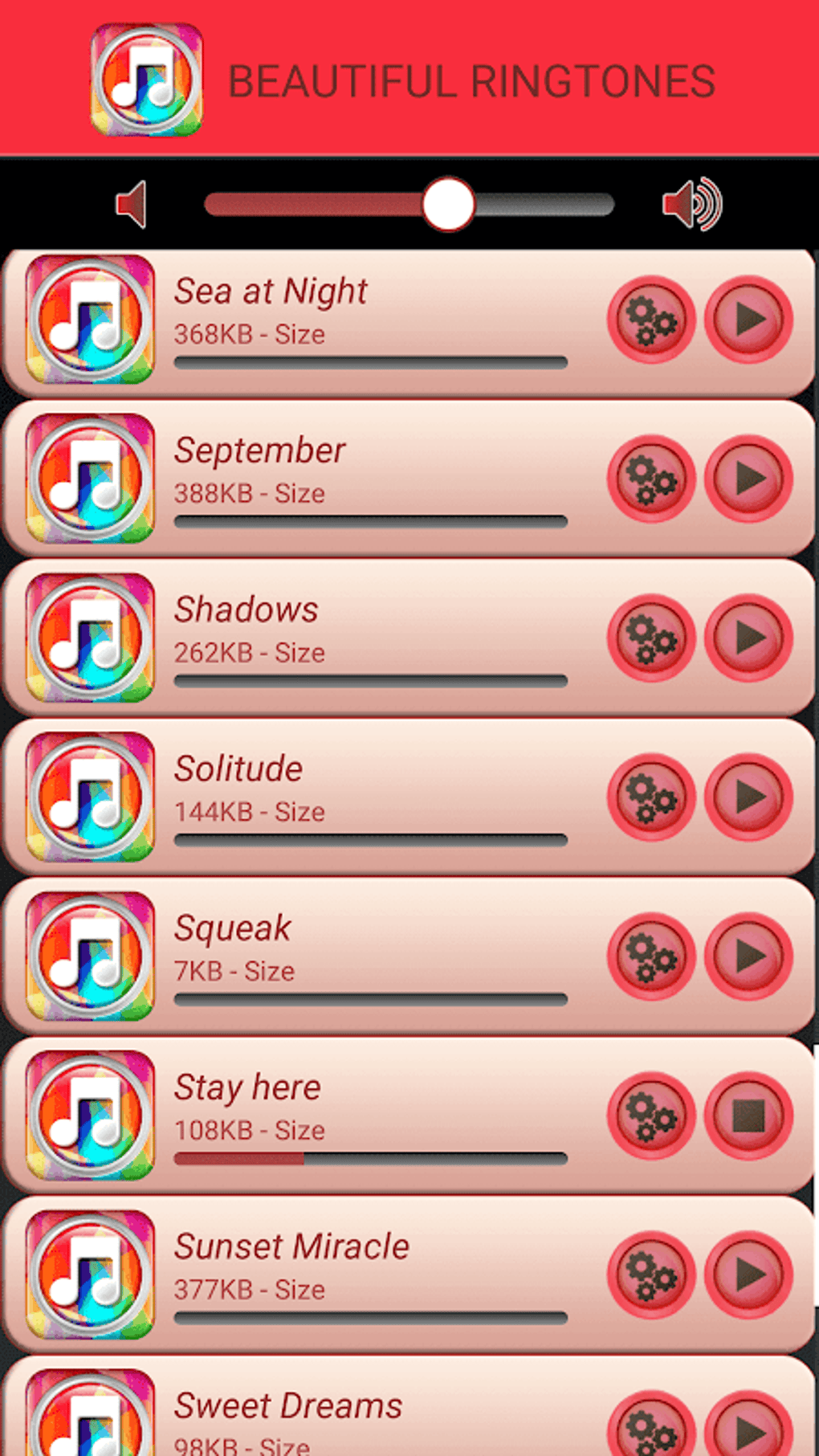Open settings for Sea at Night ringtone
The width and height of the screenshot is (819, 1456).
pyautogui.click(x=650, y=319)
